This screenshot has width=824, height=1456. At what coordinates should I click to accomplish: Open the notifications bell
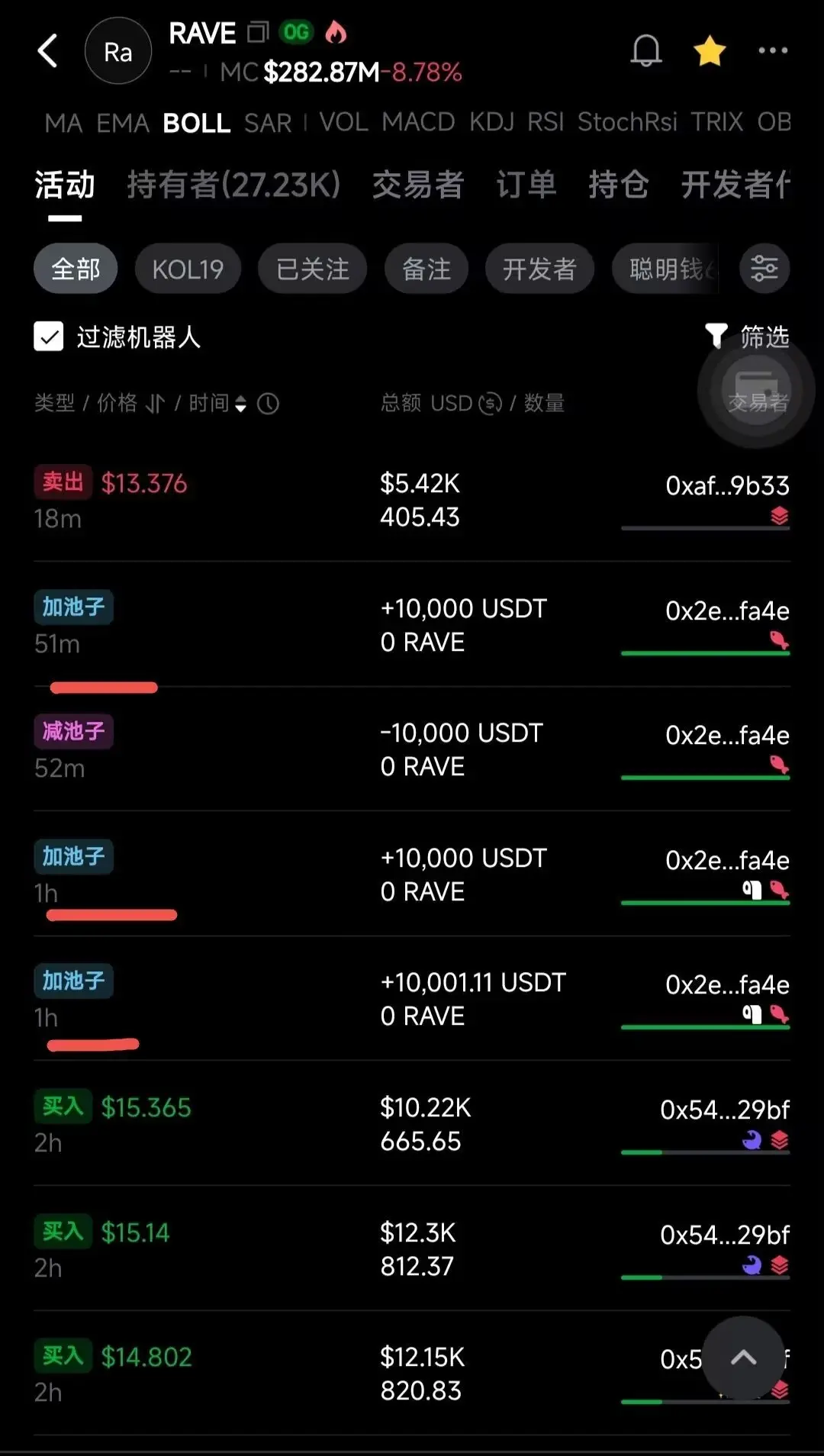(x=645, y=51)
